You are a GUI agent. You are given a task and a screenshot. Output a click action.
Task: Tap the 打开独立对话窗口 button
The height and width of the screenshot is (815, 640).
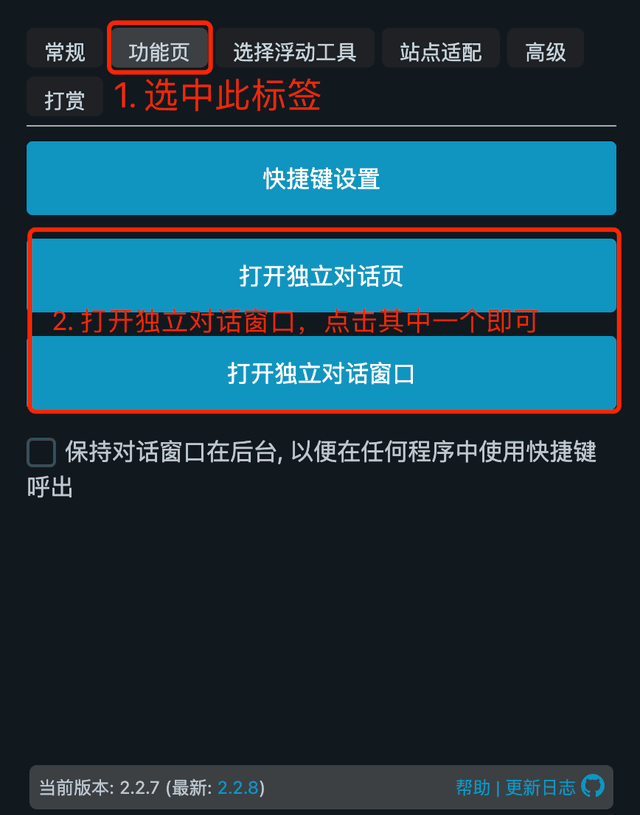(x=321, y=374)
